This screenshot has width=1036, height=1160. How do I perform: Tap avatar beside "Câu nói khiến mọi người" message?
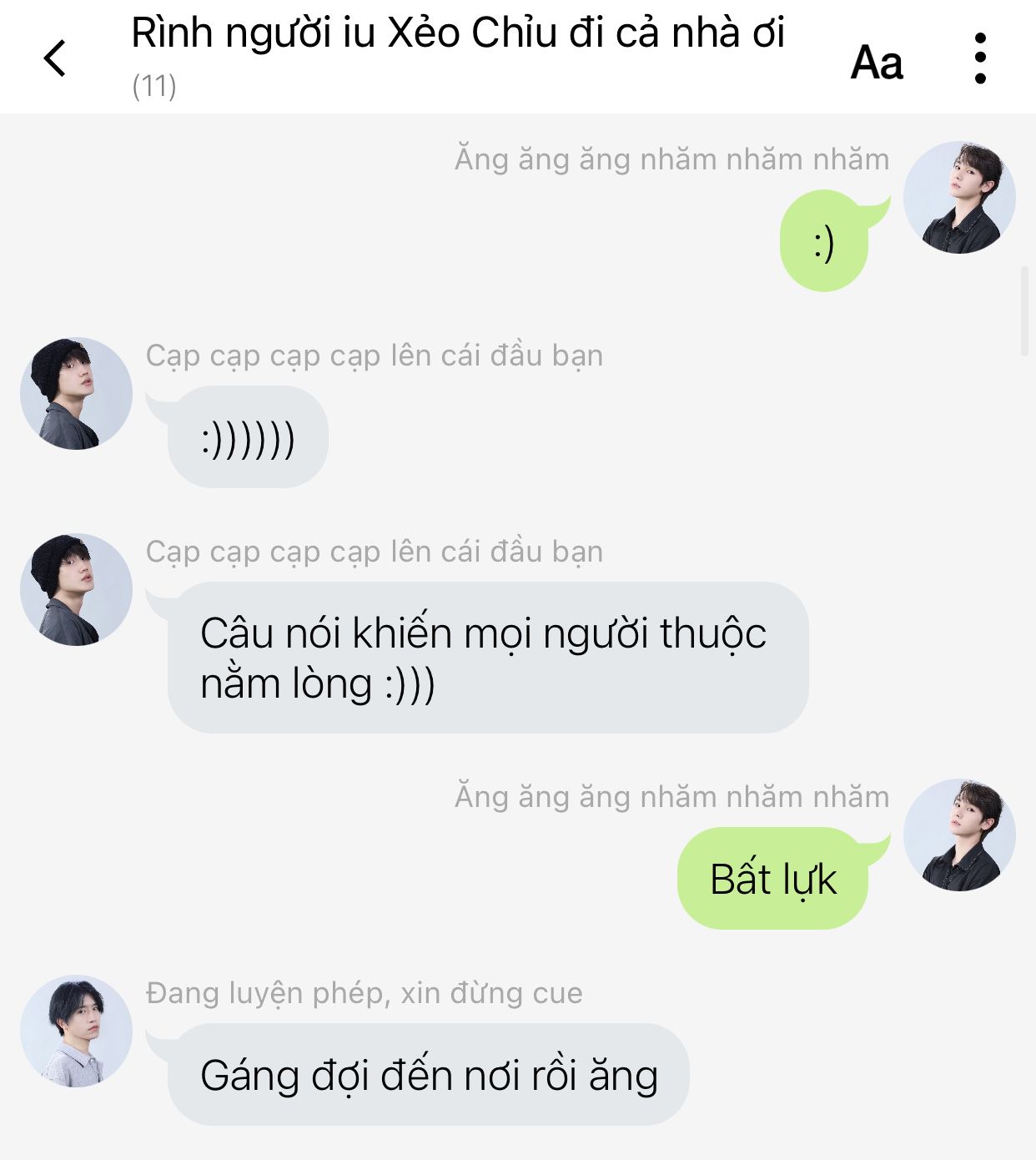[x=76, y=589]
